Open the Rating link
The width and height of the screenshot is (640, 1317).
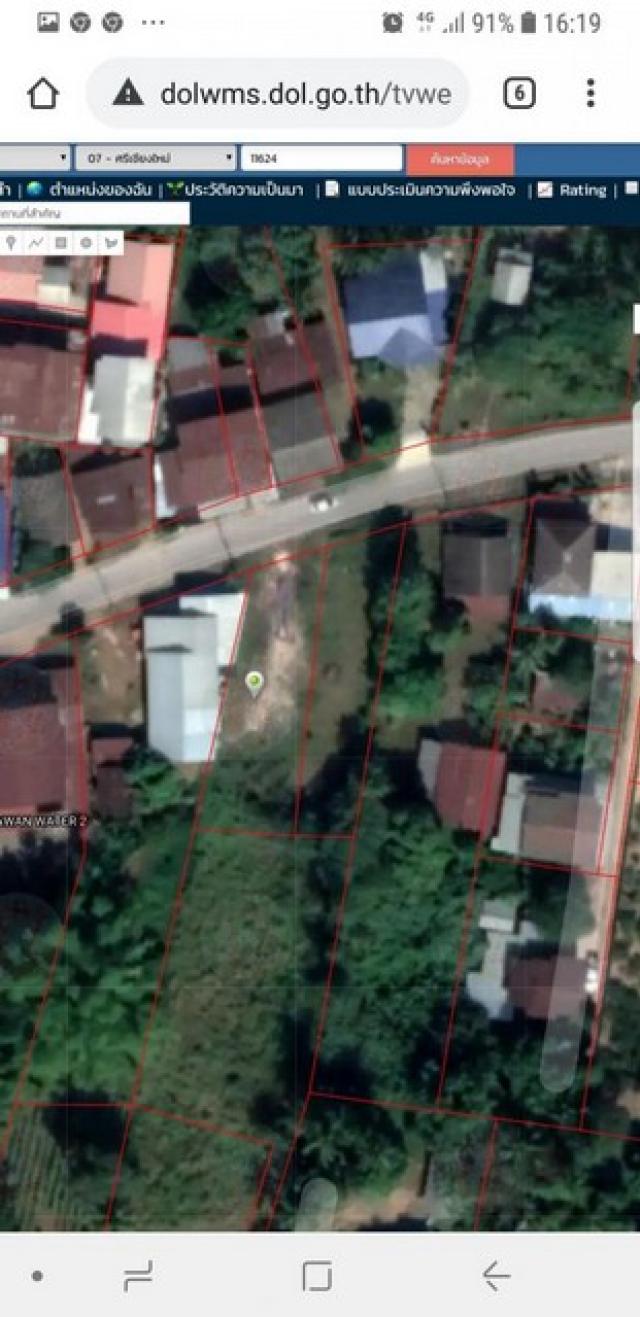[573, 189]
